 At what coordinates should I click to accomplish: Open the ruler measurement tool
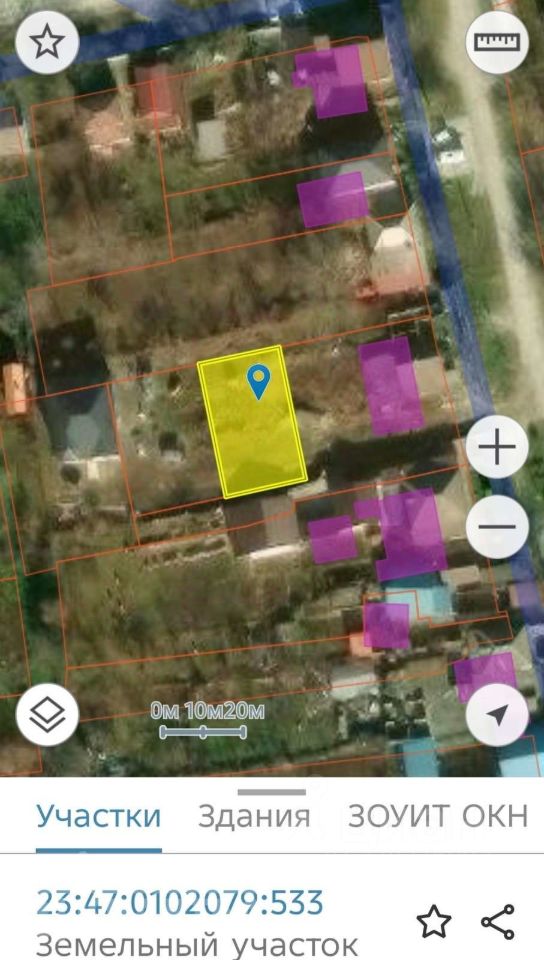pyautogui.click(x=497, y=42)
